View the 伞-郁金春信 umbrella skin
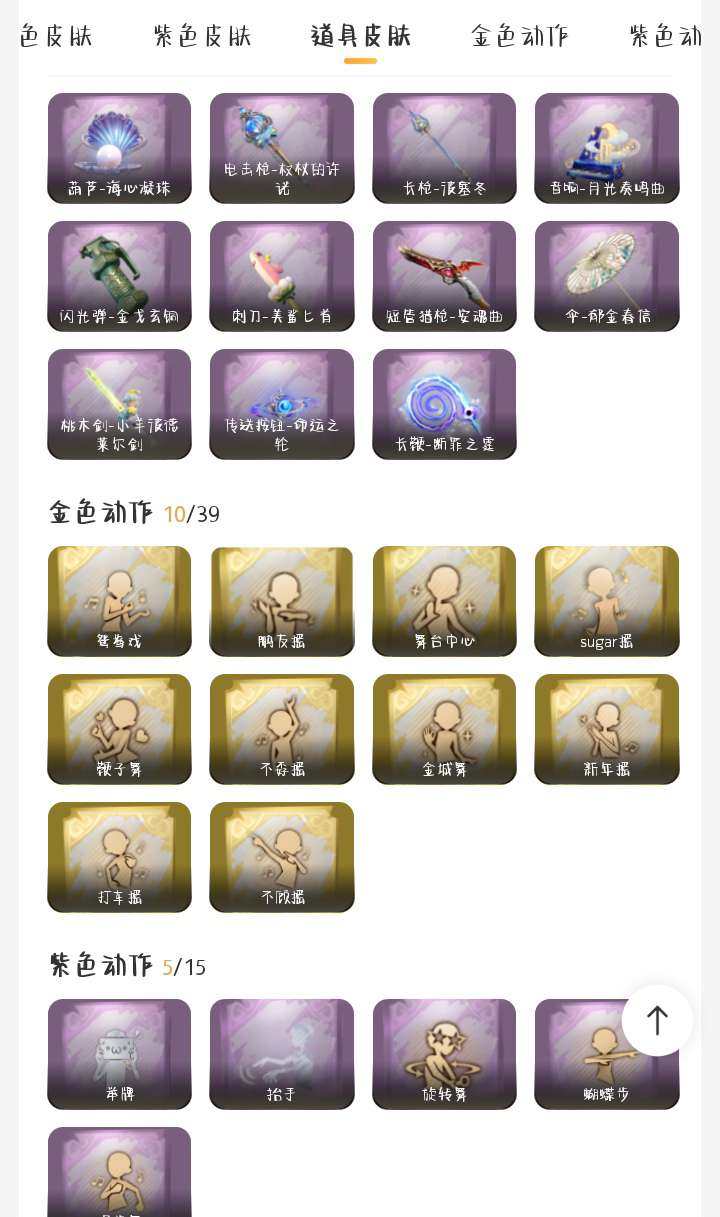 pos(606,276)
